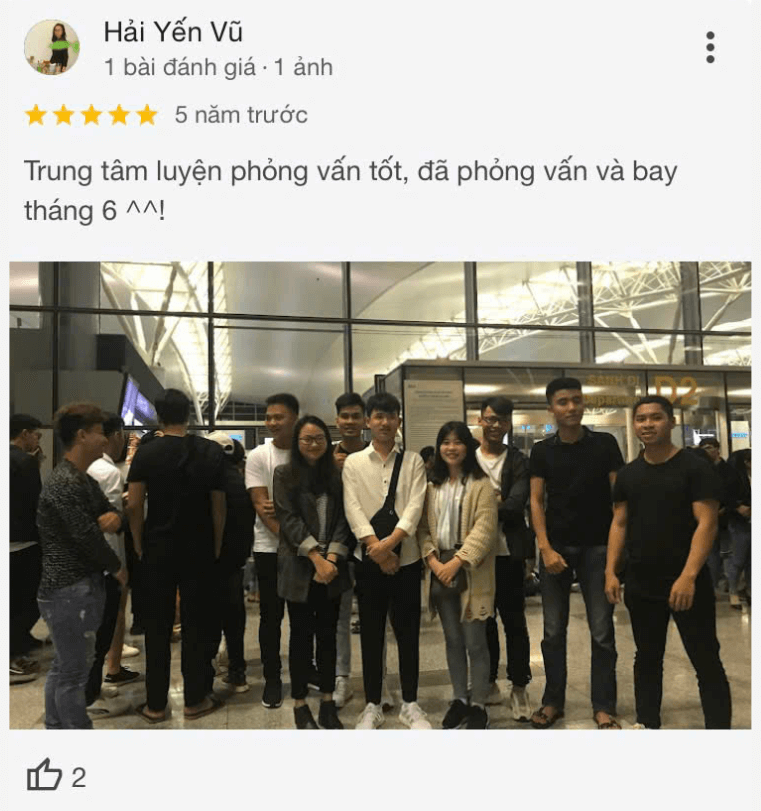Open the review's overflow menu
The width and height of the screenshot is (761, 811).
(x=710, y=47)
